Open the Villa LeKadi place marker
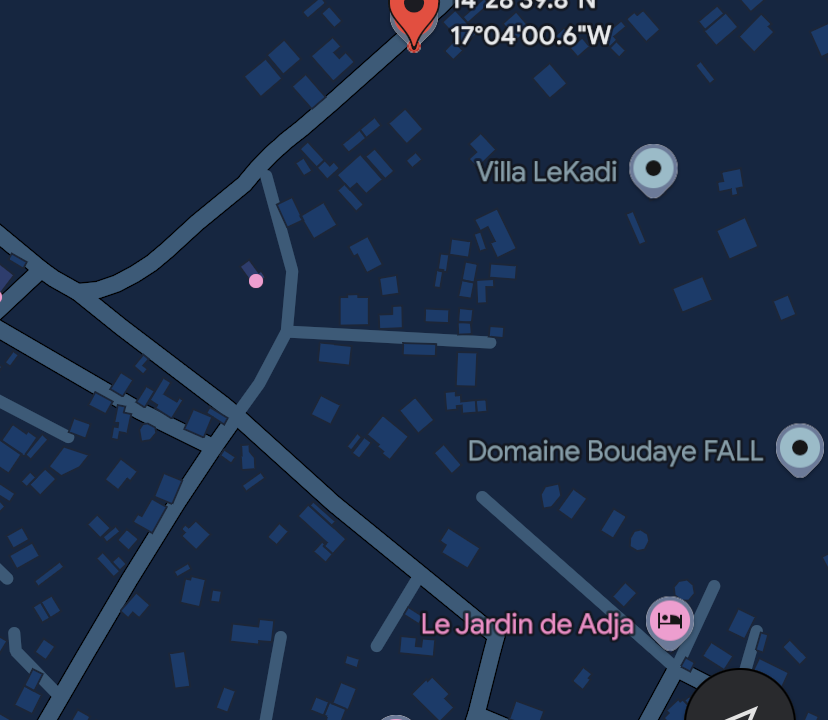 coord(653,169)
